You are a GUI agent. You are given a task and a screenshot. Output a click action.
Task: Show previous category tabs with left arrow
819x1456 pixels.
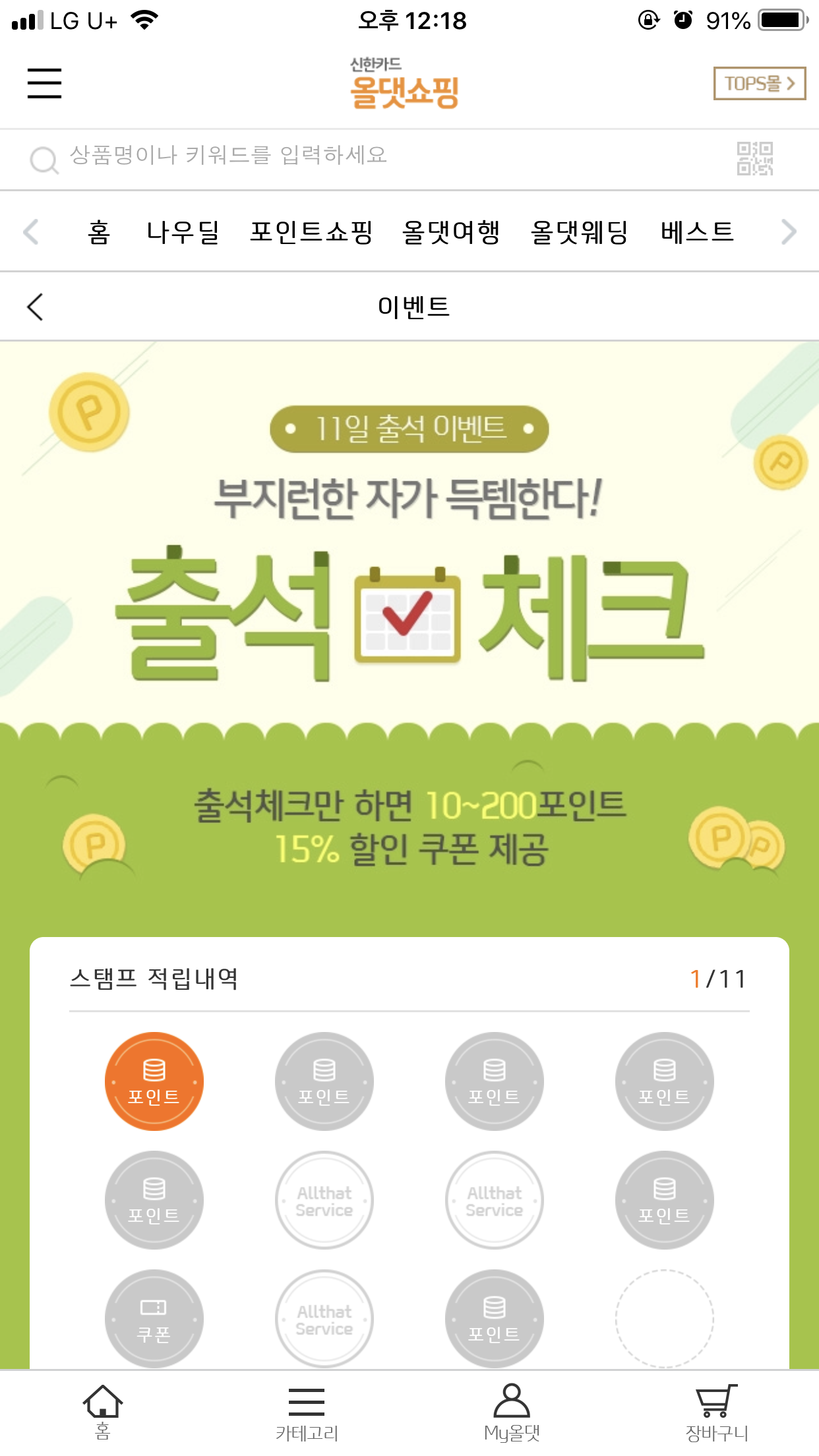pyautogui.click(x=30, y=232)
